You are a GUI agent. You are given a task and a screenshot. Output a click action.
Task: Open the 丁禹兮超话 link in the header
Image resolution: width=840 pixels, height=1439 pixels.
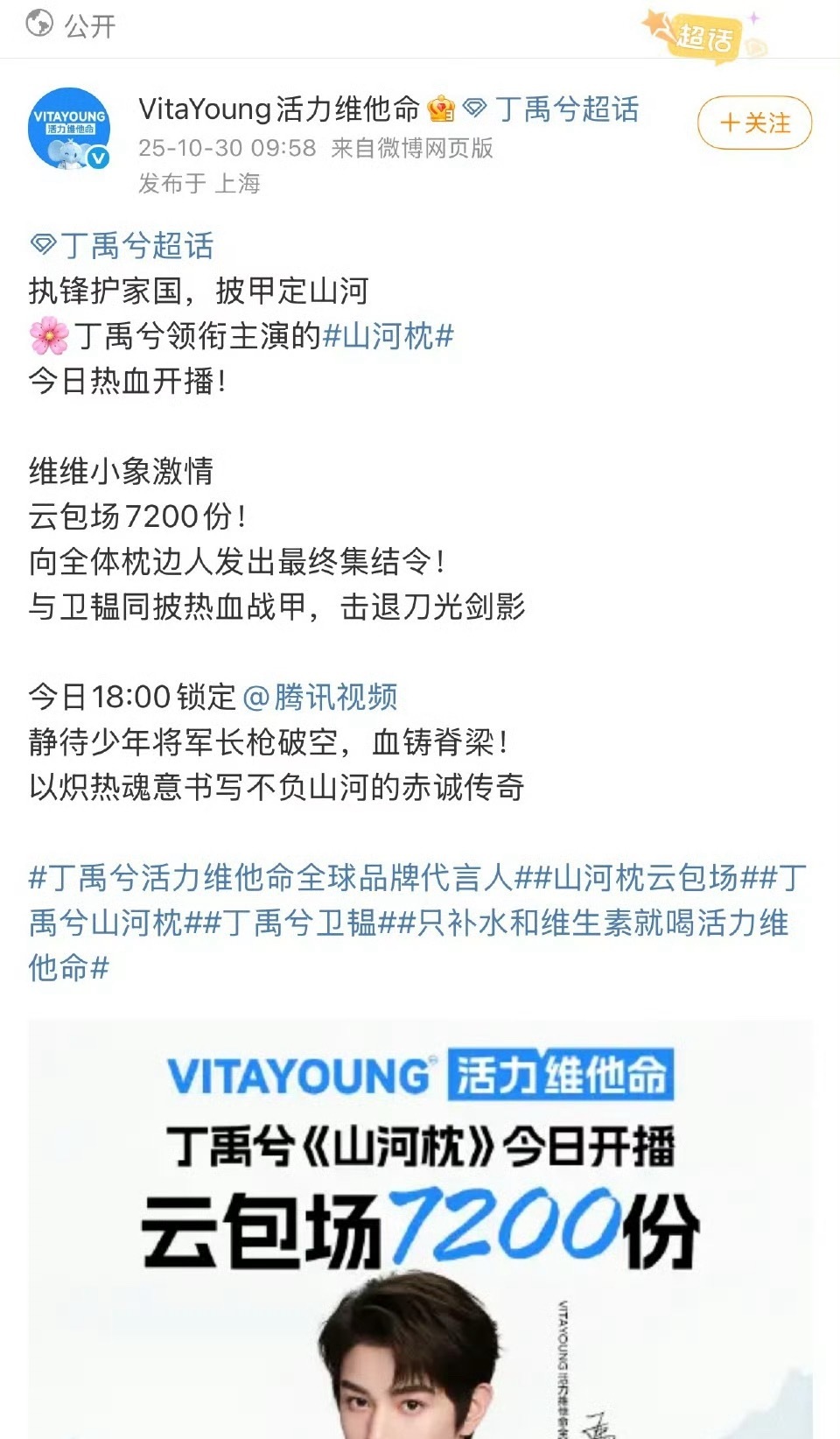tap(567, 110)
